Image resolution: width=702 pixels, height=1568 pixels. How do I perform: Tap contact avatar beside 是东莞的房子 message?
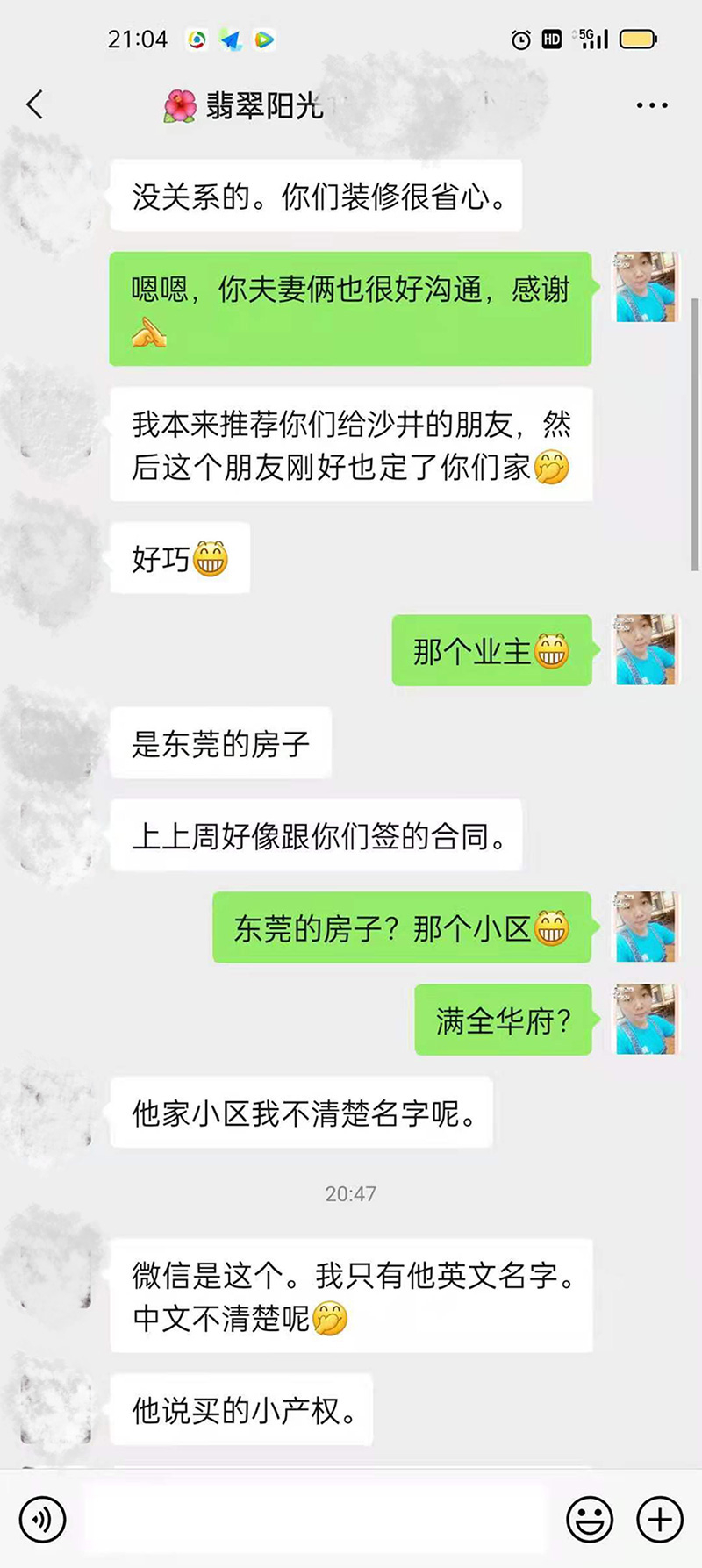(54, 743)
